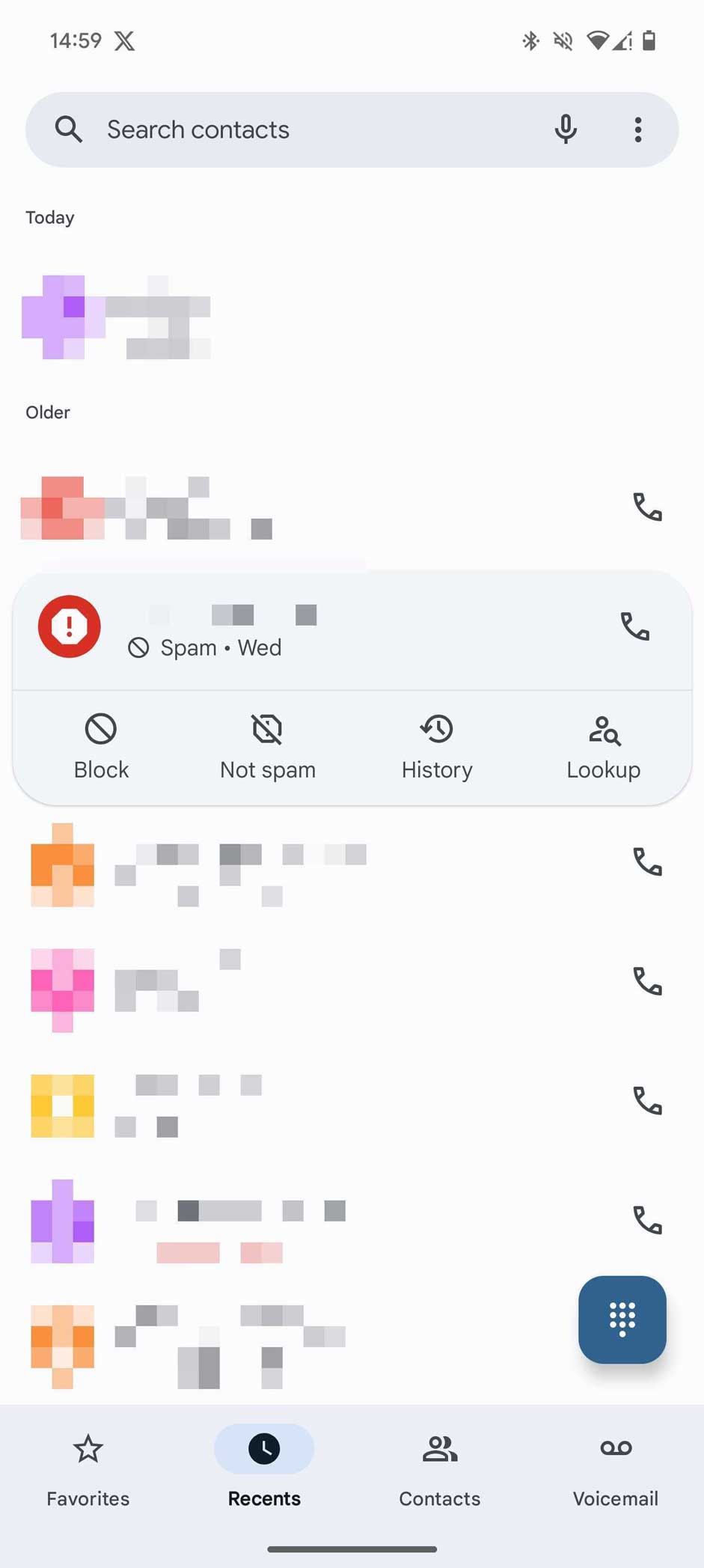This screenshot has height=1568, width=704.
Task: Go to the Favorites tab
Action: click(87, 1467)
